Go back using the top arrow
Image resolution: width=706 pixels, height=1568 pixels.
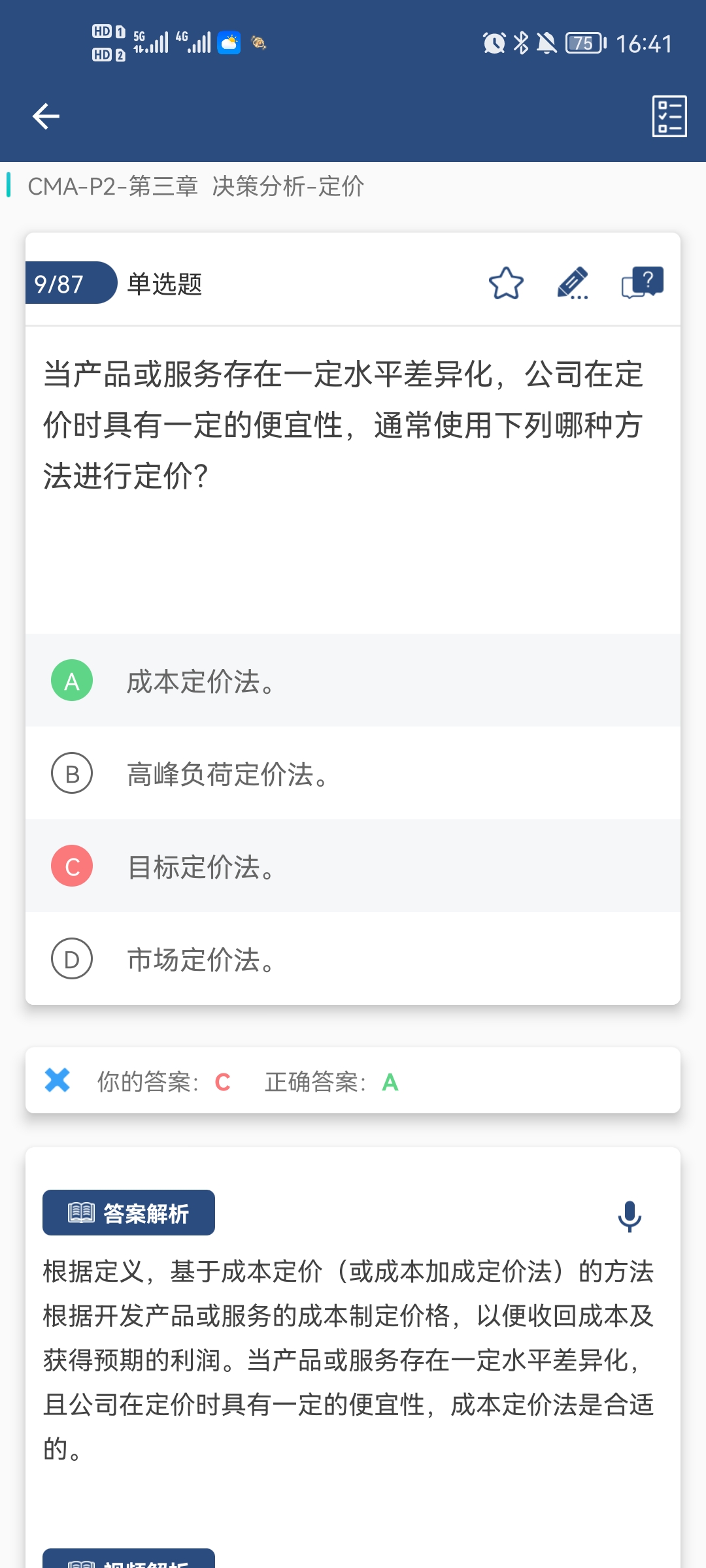coord(46,116)
